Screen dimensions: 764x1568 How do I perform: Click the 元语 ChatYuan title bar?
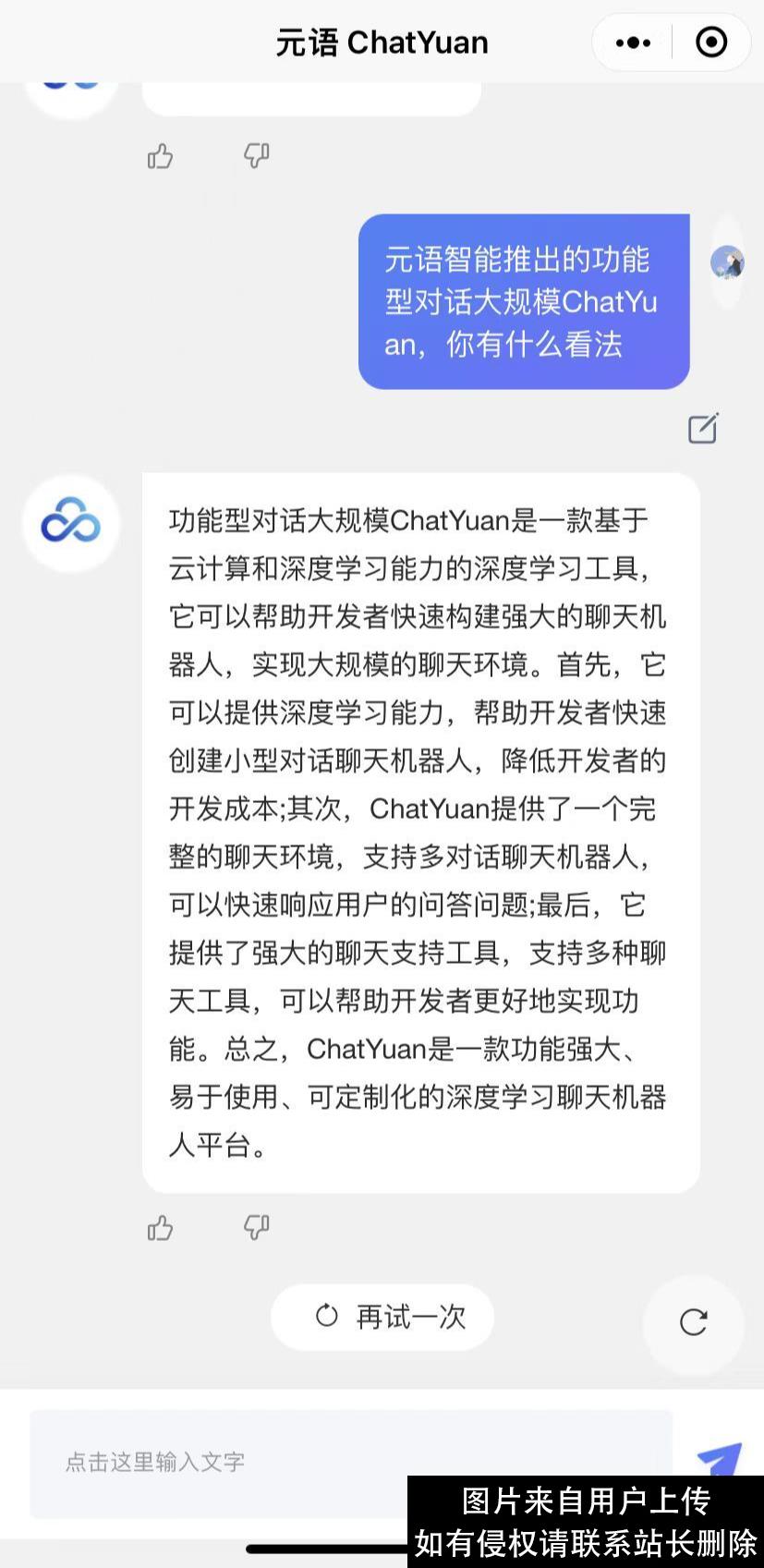(x=382, y=42)
